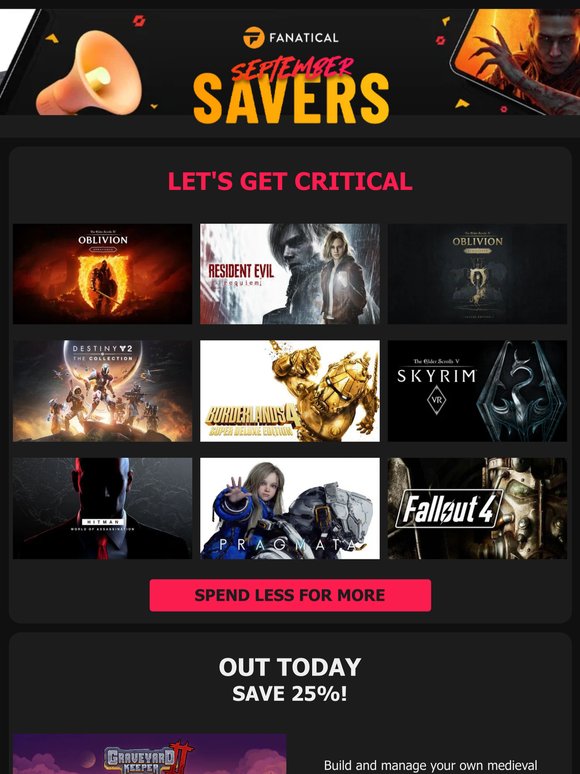Screen dimensions: 580x774
Task: Open the dark Oblivion Deluxe Edition tile
Action: click(x=477, y=274)
